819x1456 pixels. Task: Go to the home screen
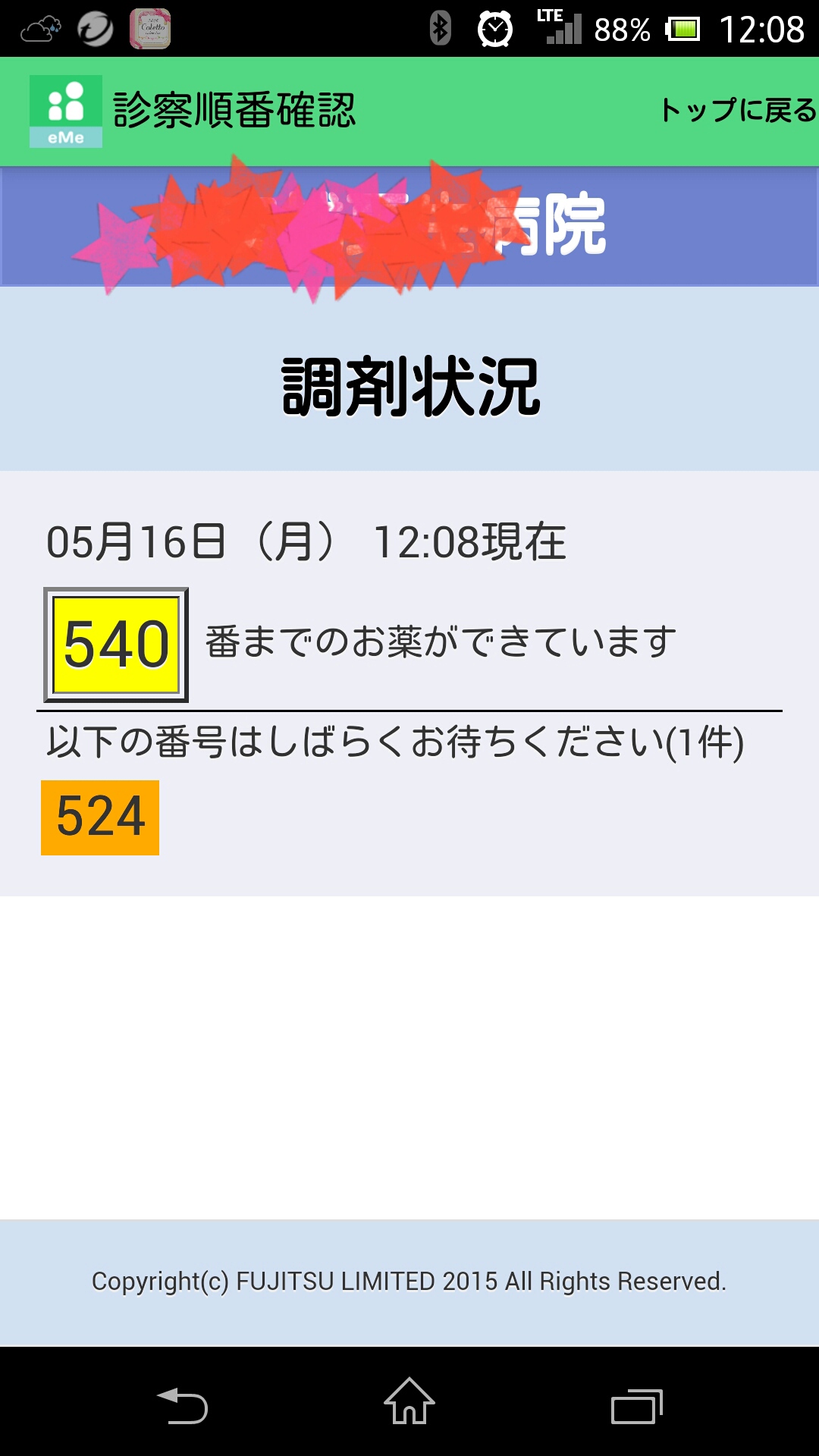click(x=409, y=1401)
